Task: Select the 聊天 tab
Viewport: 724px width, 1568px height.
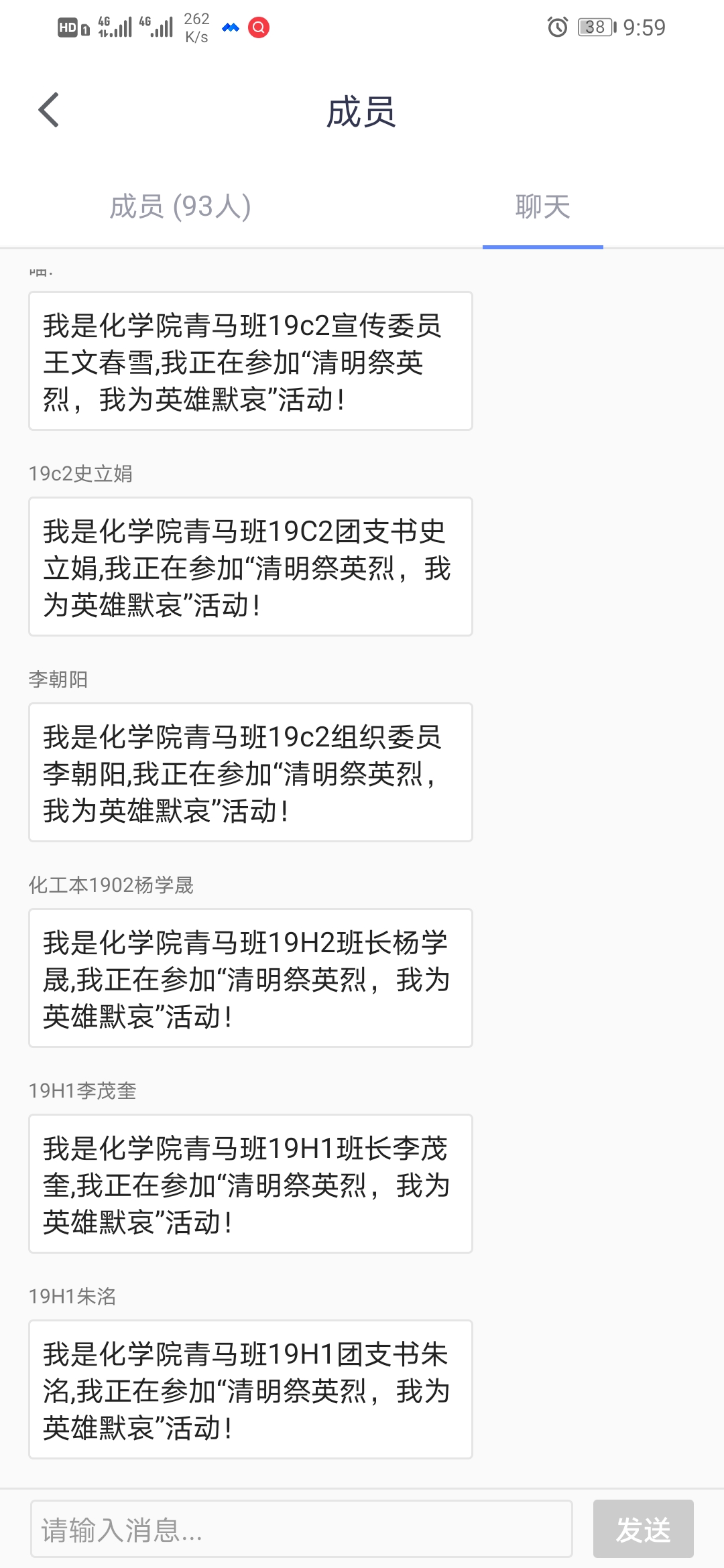Action: 542,206
